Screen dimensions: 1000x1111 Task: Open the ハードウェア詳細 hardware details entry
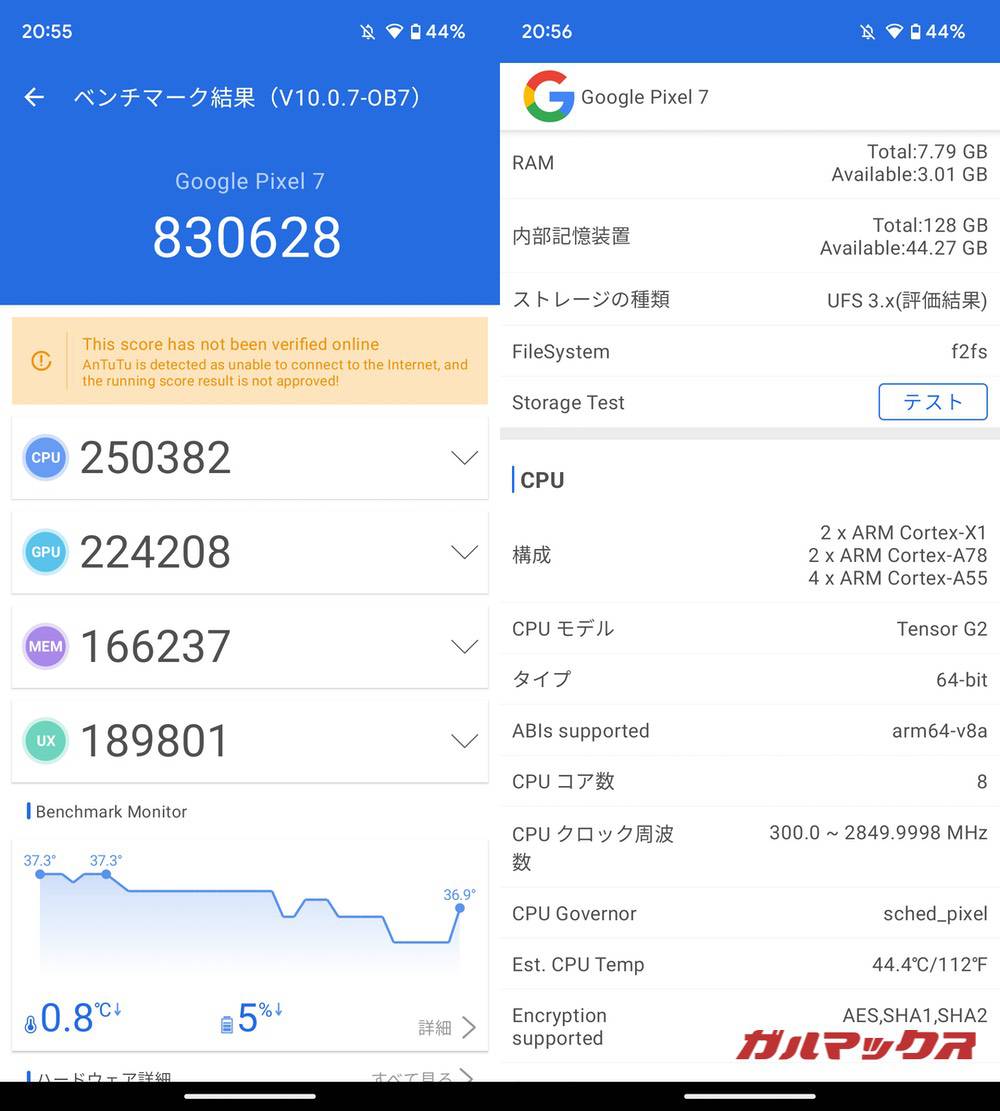[x=100, y=1077]
